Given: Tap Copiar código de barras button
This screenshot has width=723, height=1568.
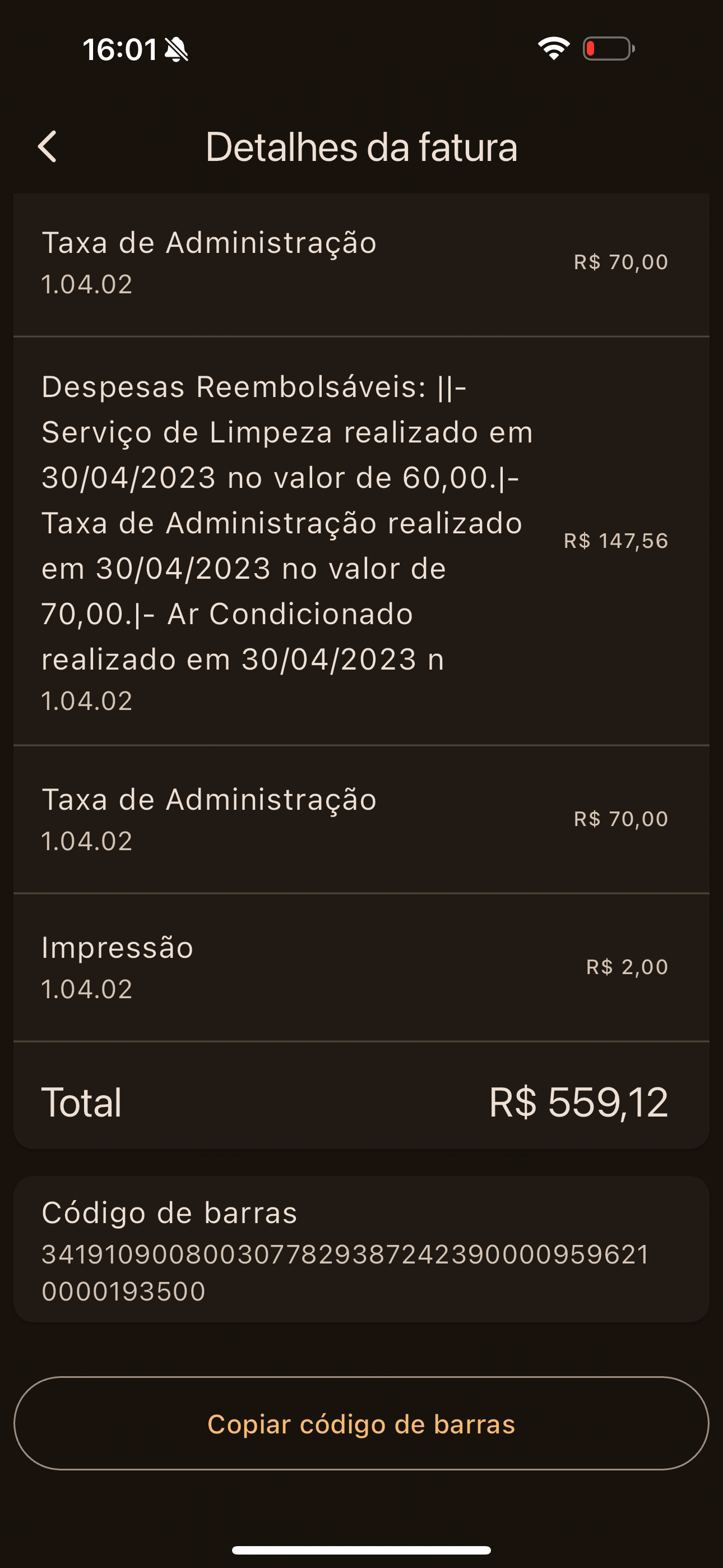Looking at the screenshot, I should coord(361,1424).
